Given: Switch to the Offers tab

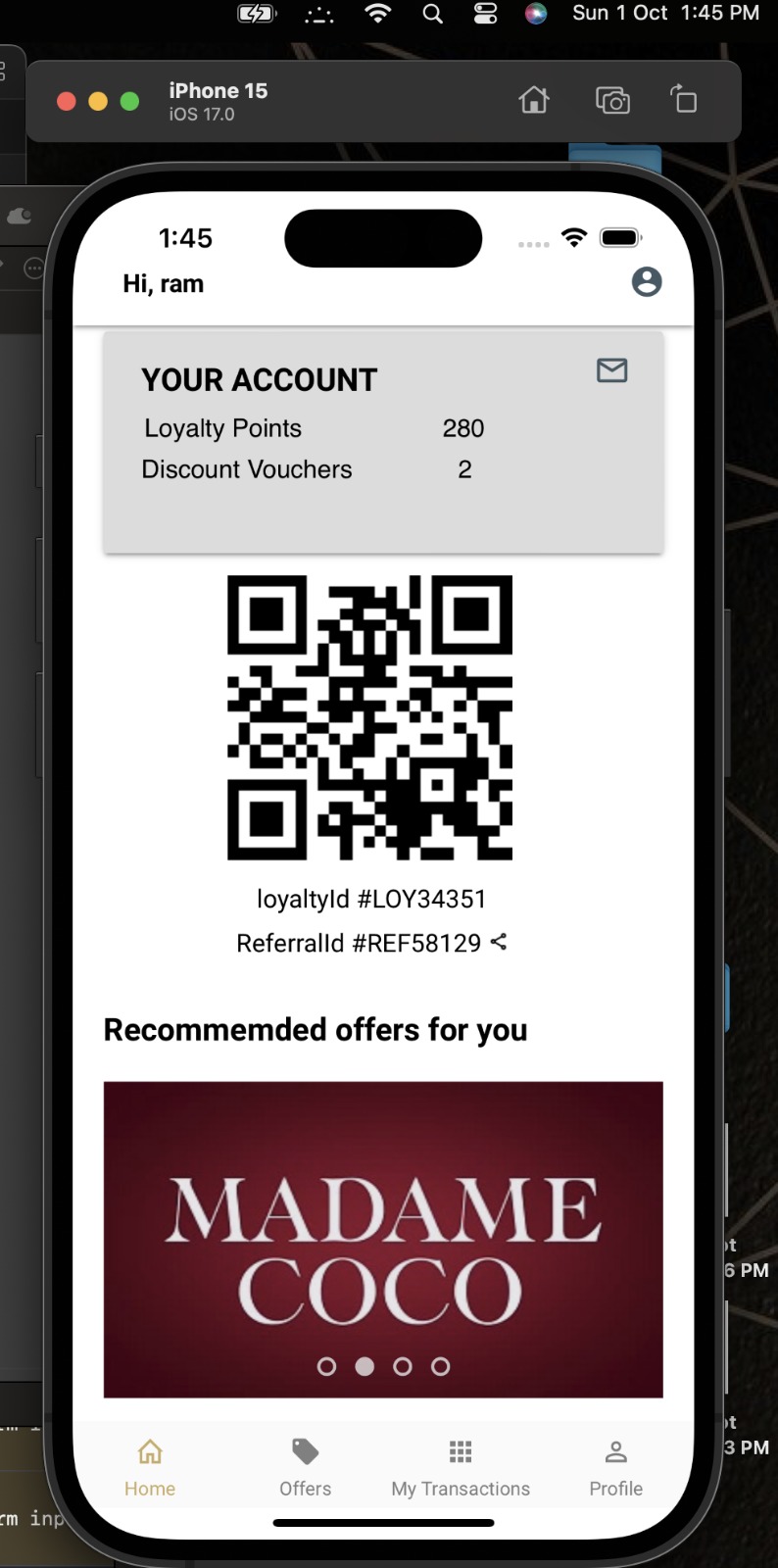Looking at the screenshot, I should point(306,1467).
